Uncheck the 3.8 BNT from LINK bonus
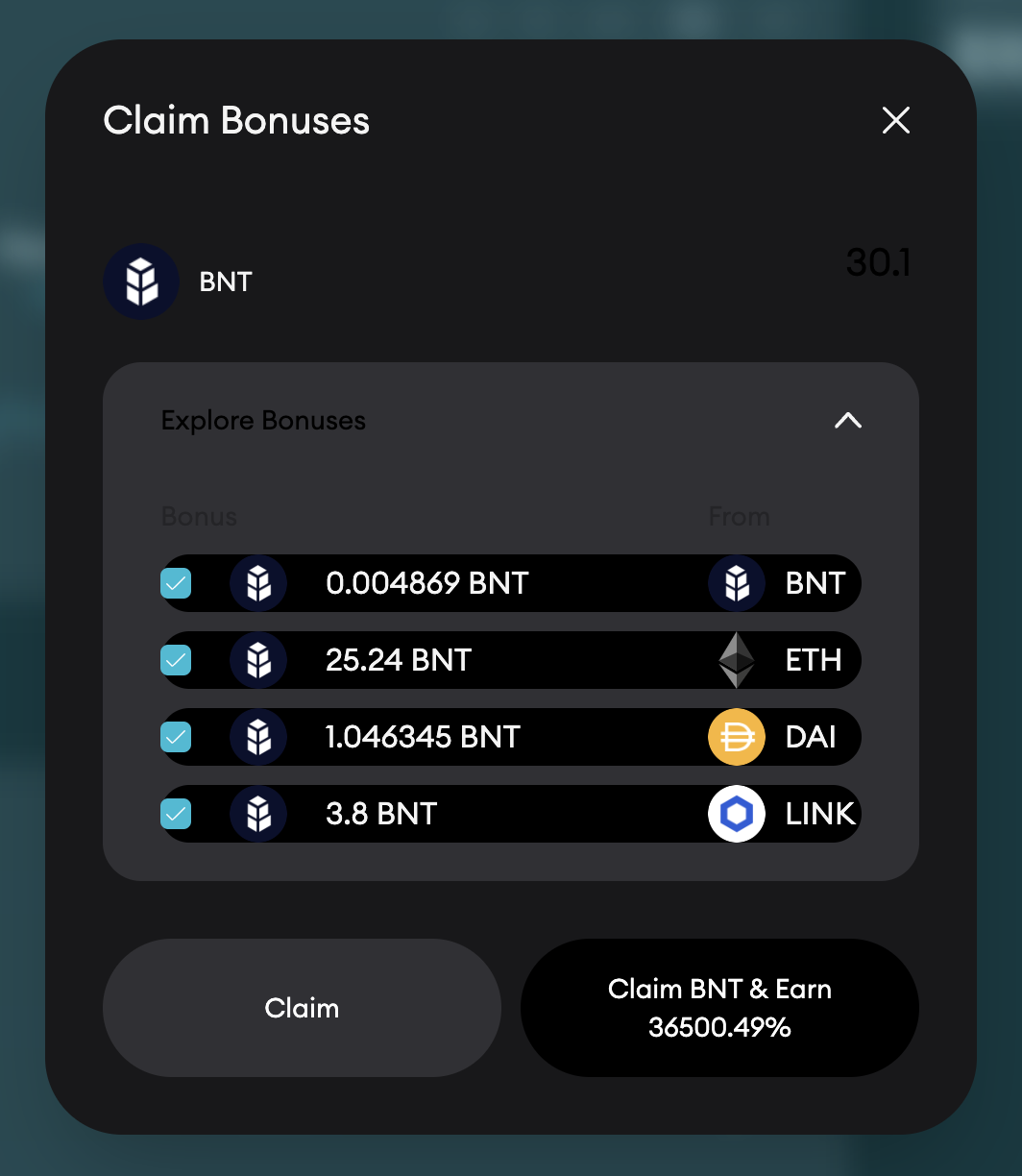This screenshot has width=1022, height=1176. (176, 814)
